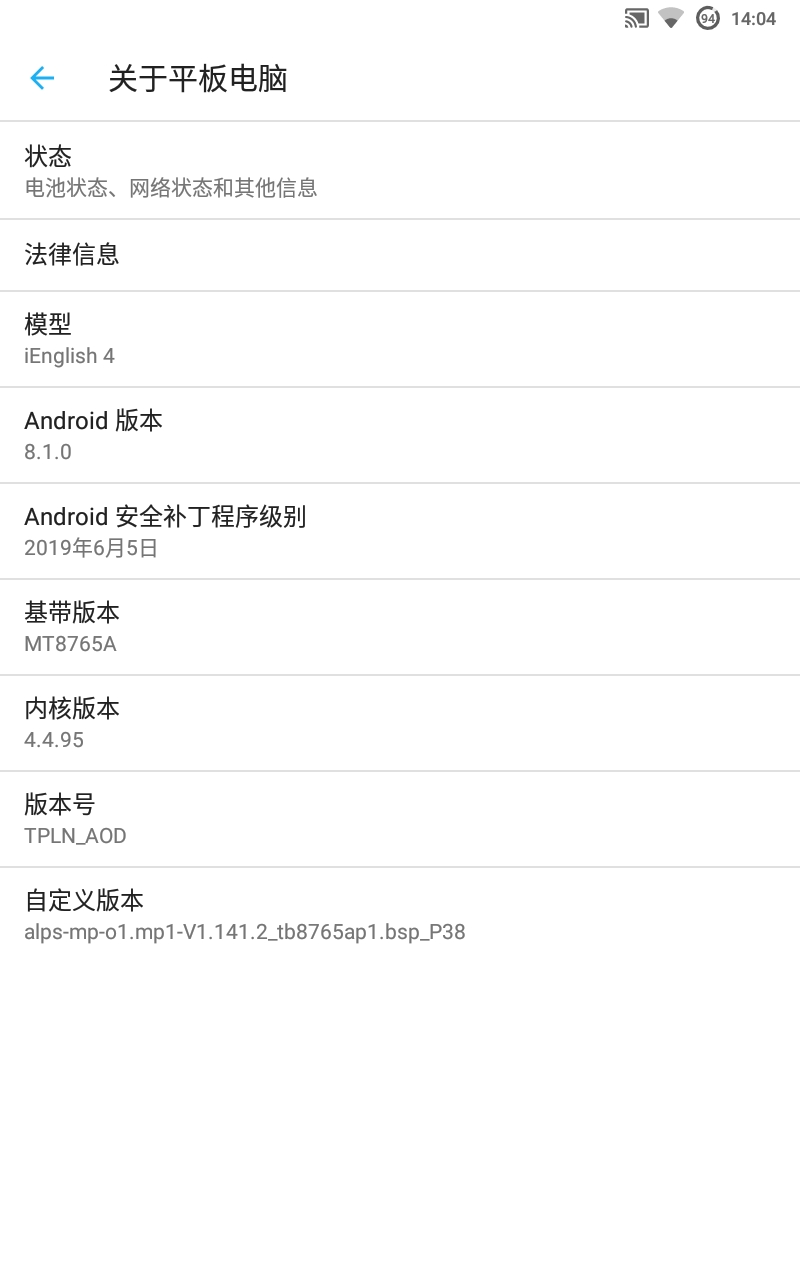Open the 状态 row
The image size is (800, 1280).
click(400, 171)
